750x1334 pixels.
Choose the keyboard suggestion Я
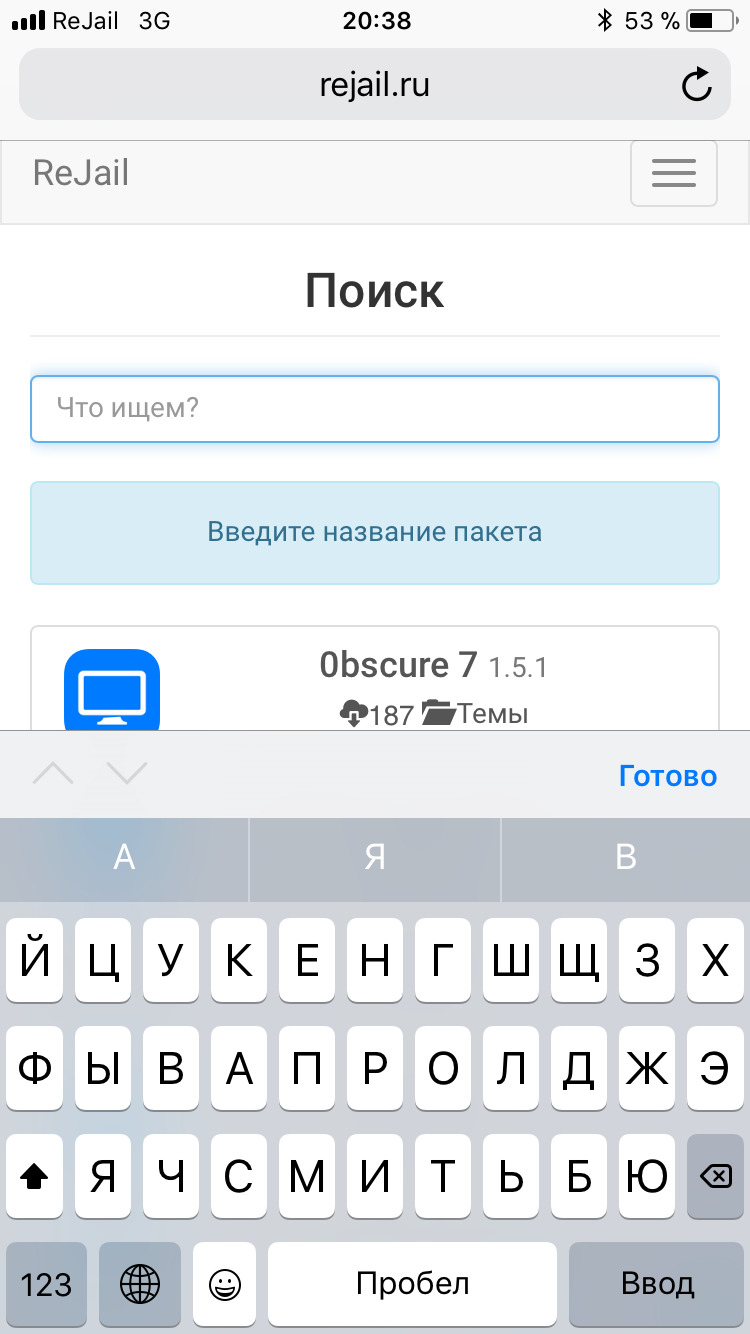pyautogui.click(x=375, y=858)
